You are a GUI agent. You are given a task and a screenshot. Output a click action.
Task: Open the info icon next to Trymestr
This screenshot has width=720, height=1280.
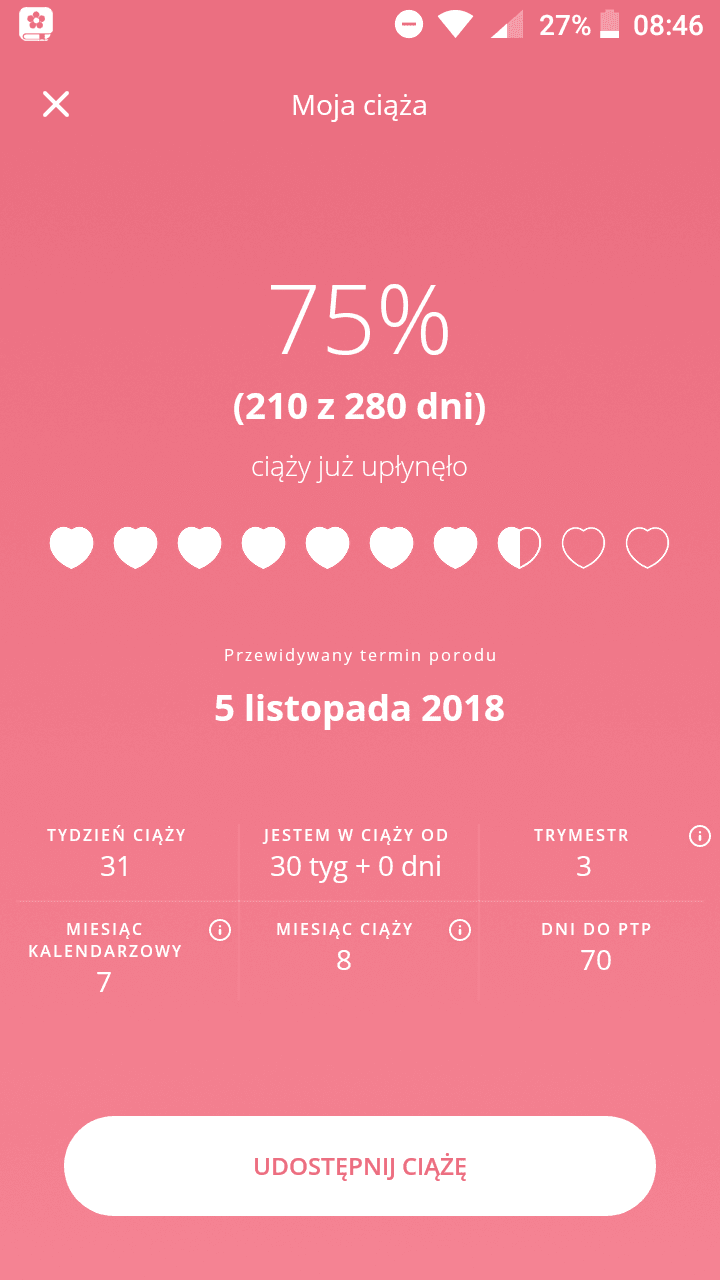[700, 836]
